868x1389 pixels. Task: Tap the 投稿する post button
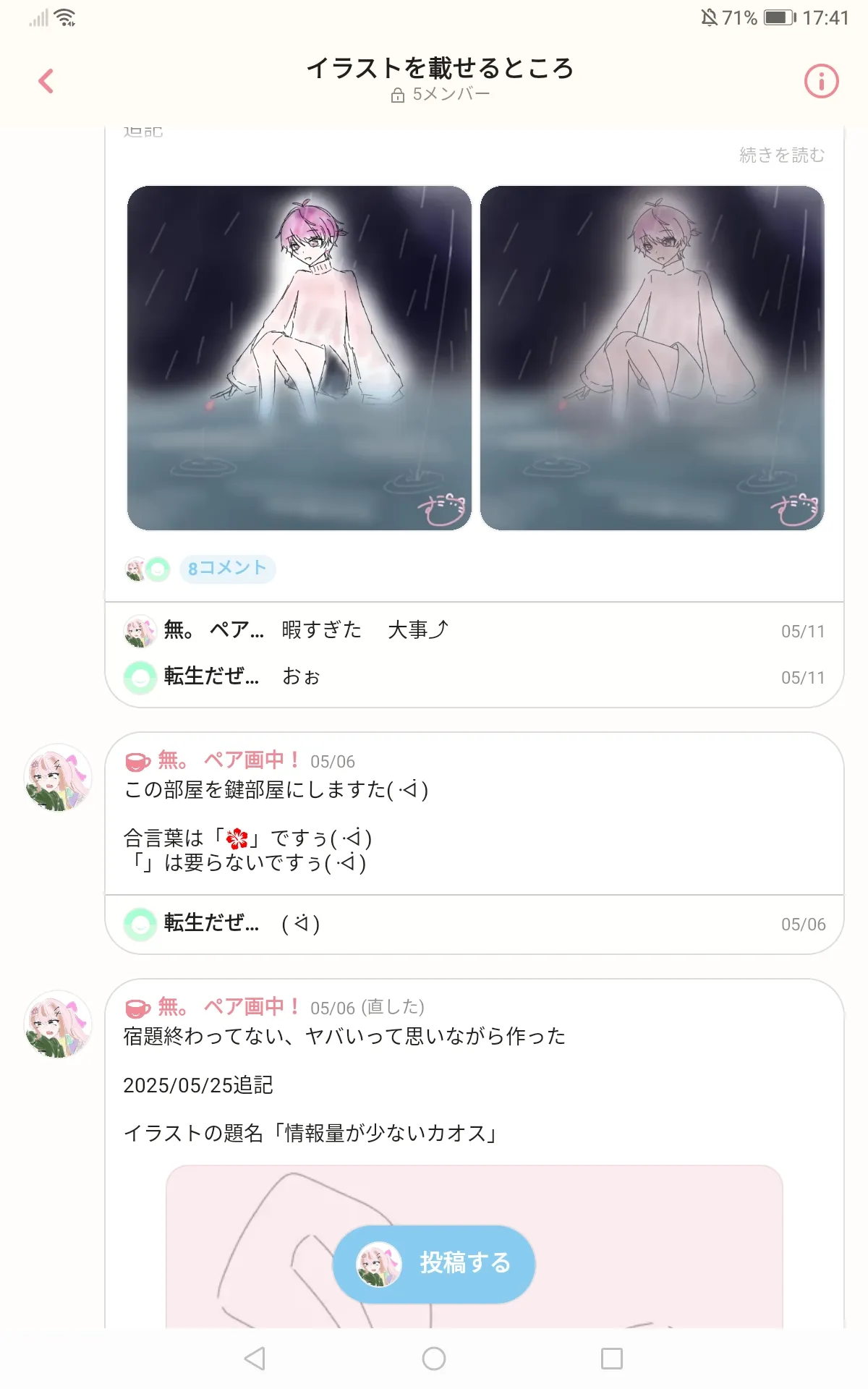tap(434, 1264)
